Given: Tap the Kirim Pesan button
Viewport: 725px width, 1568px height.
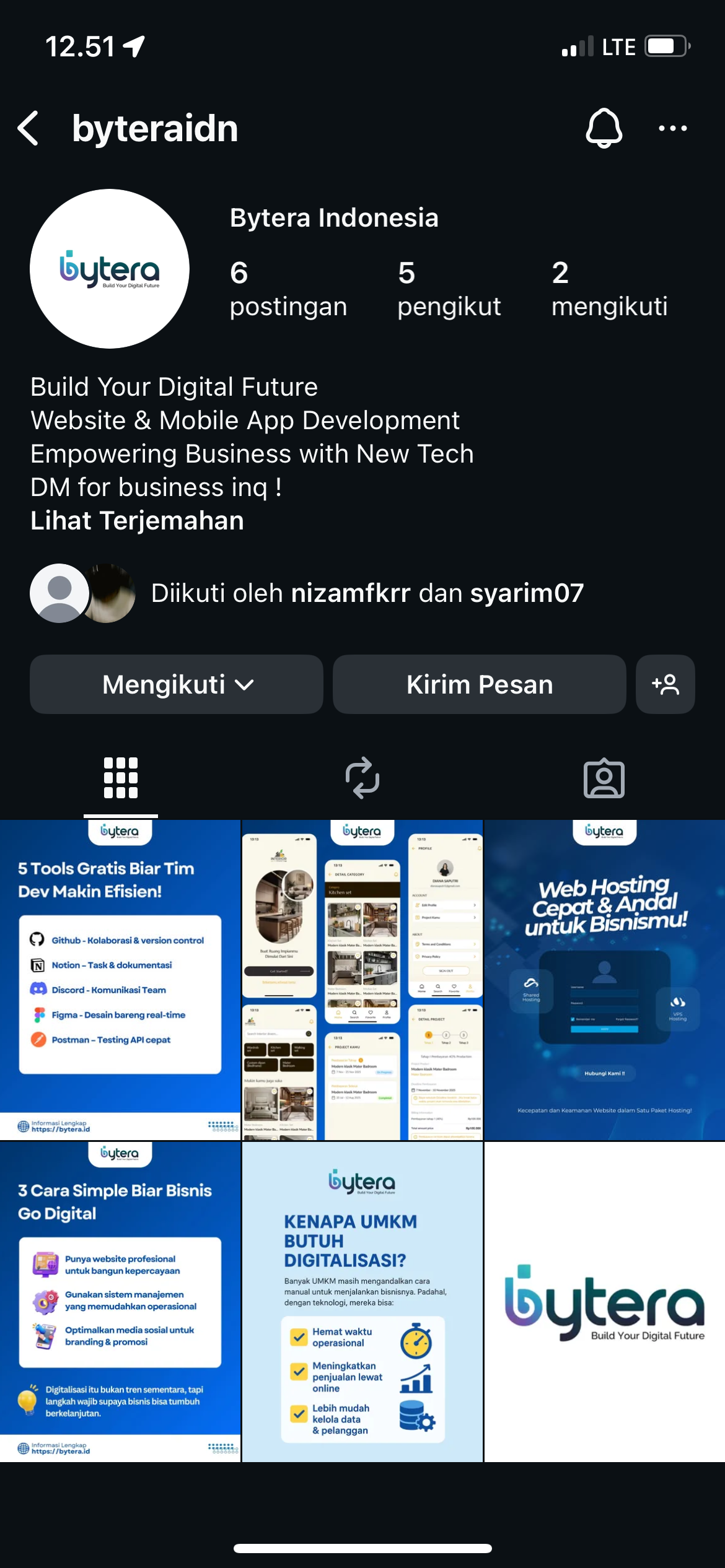Looking at the screenshot, I should tap(478, 684).
